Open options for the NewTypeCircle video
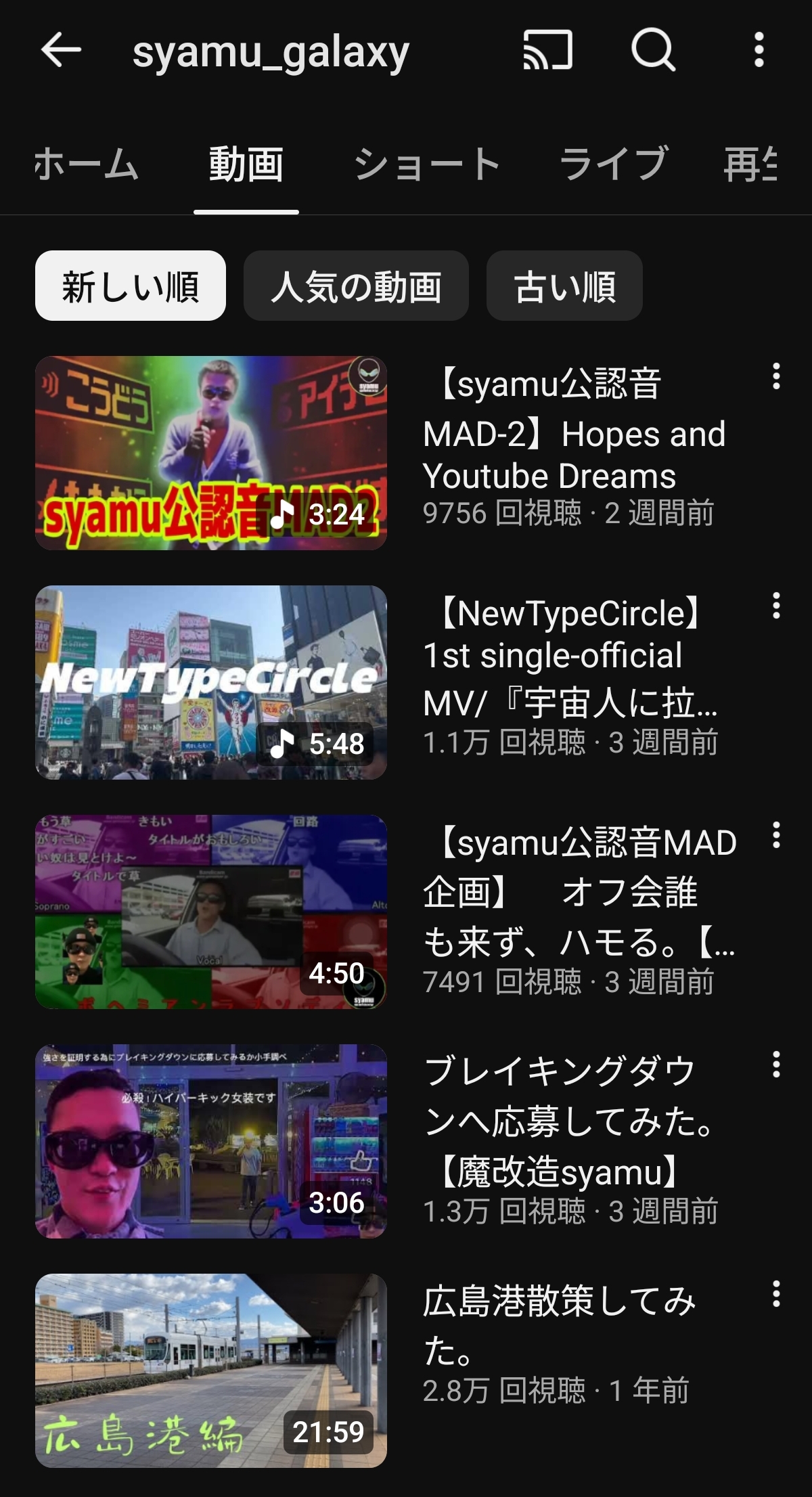The width and height of the screenshot is (812, 1497). (x=776, y=606)
